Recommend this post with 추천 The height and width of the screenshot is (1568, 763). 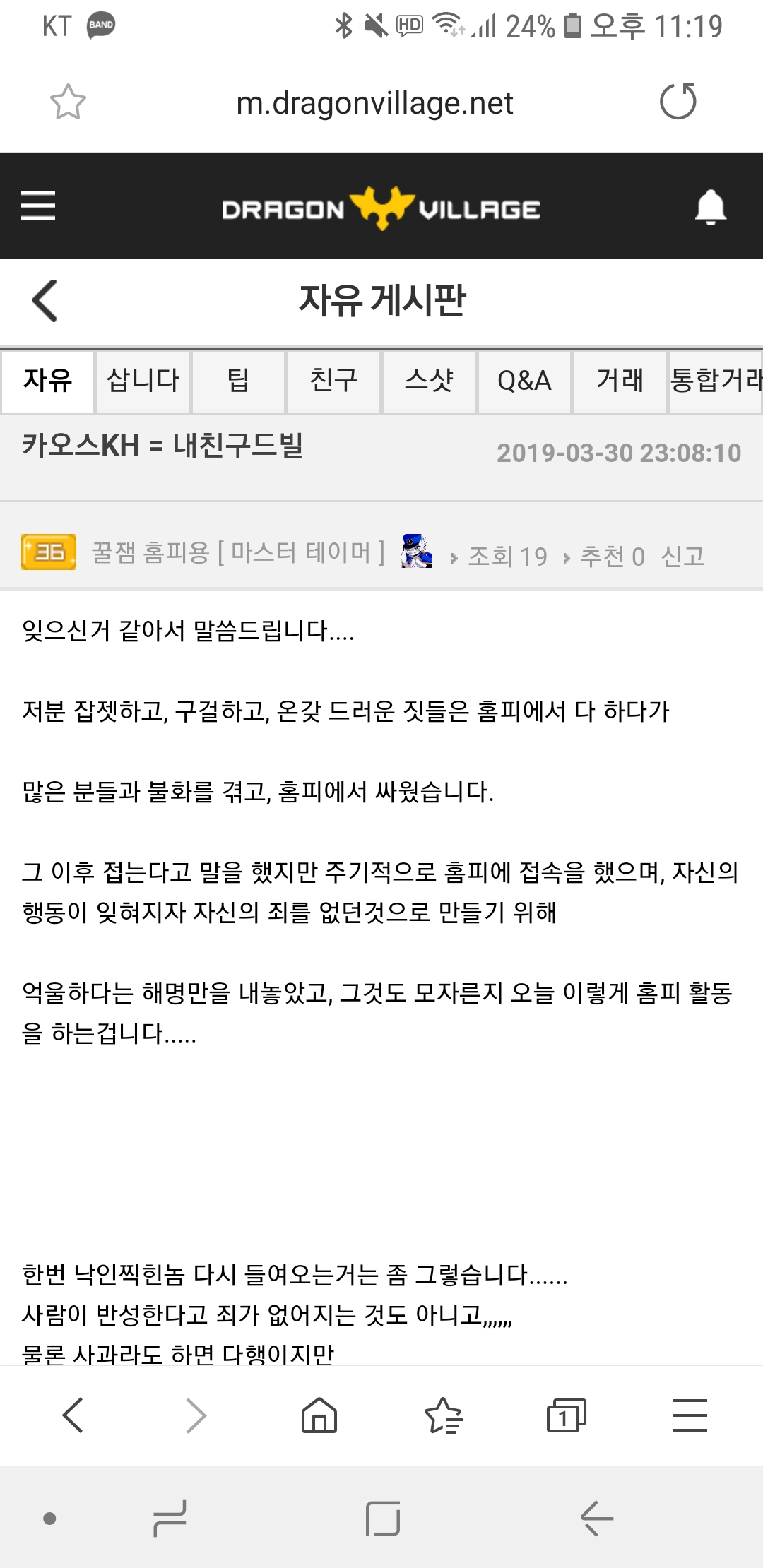click(x=611, y=557)
